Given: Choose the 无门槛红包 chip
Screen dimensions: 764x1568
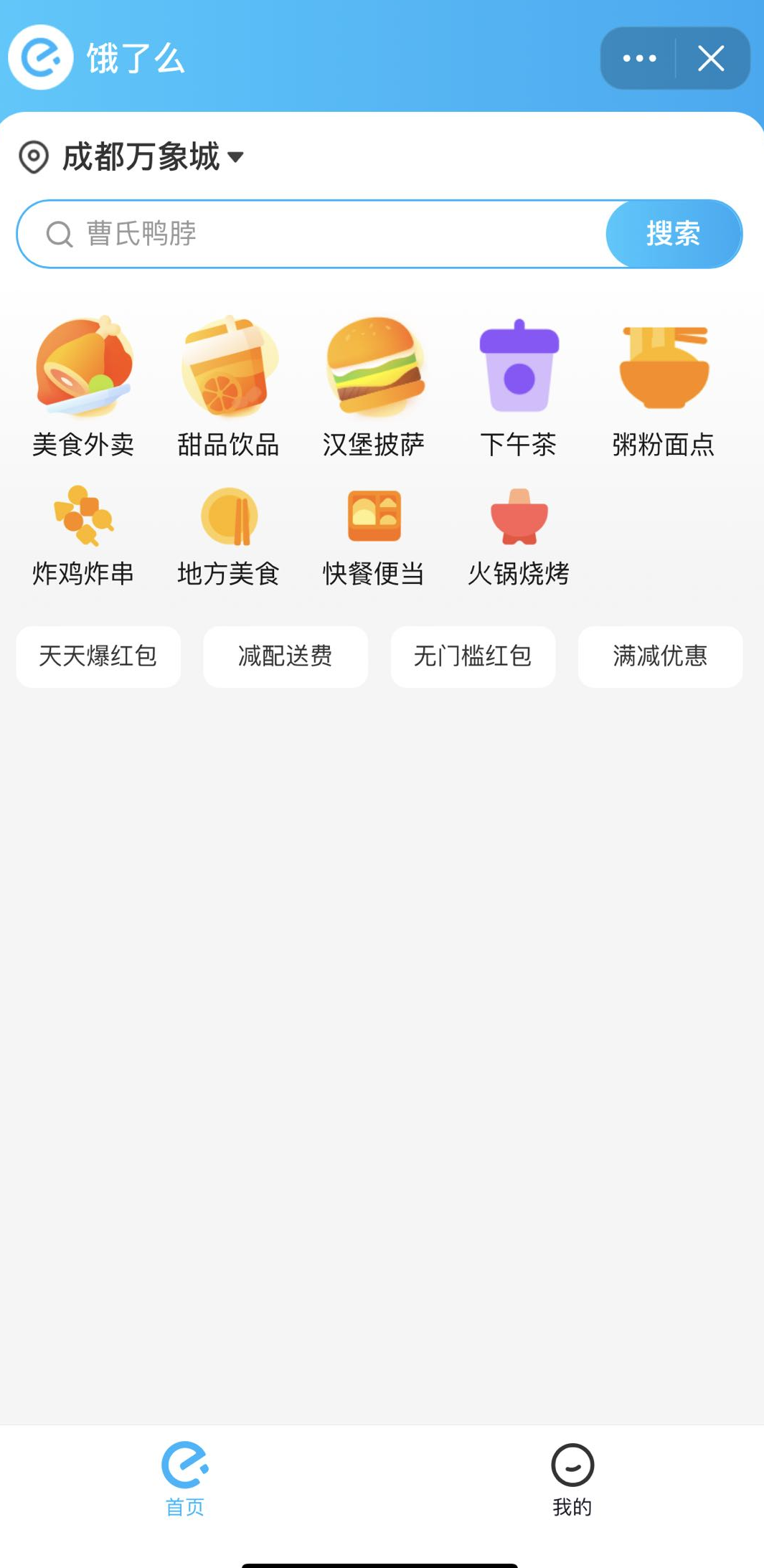Looking at the screenshot, I should (x=473, y=656).
